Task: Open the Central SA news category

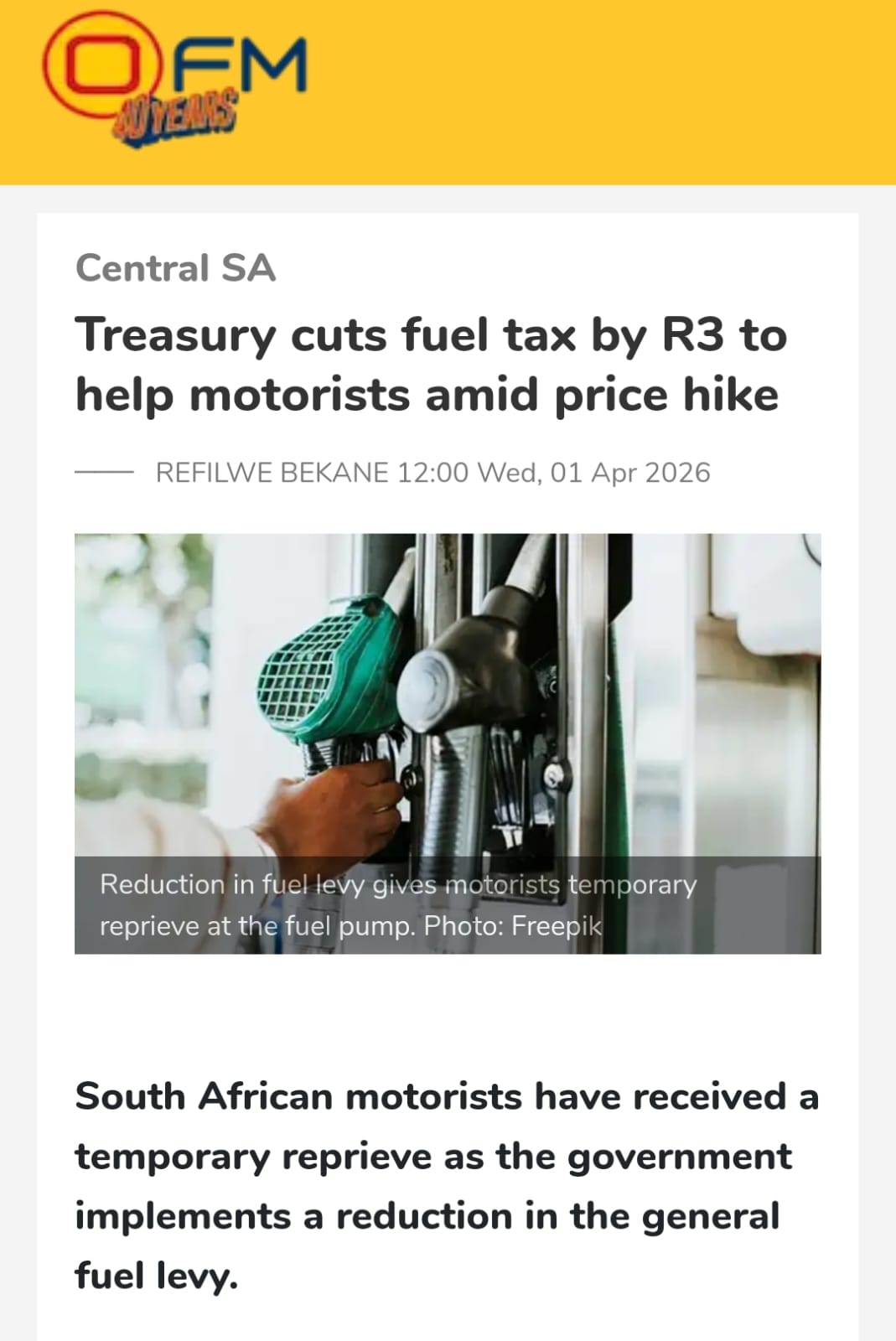Action: [x=175, y=268]
